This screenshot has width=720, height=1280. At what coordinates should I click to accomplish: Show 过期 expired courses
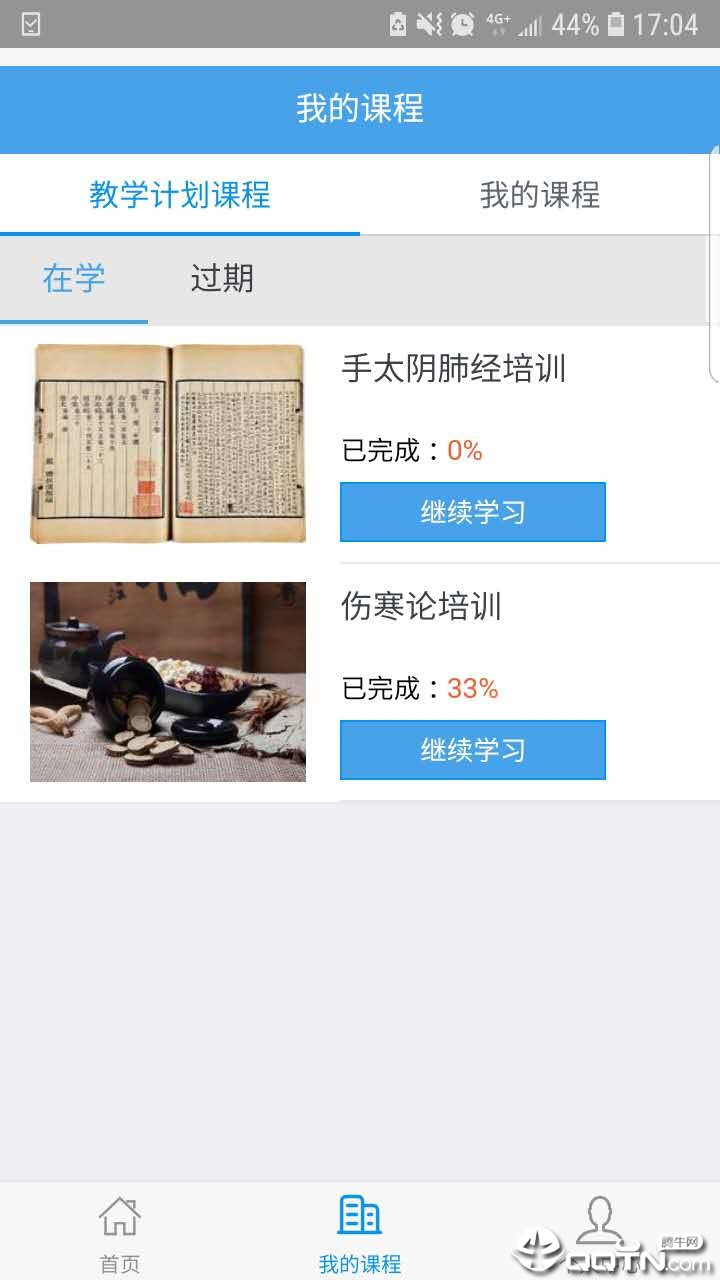tap(222, 278)
